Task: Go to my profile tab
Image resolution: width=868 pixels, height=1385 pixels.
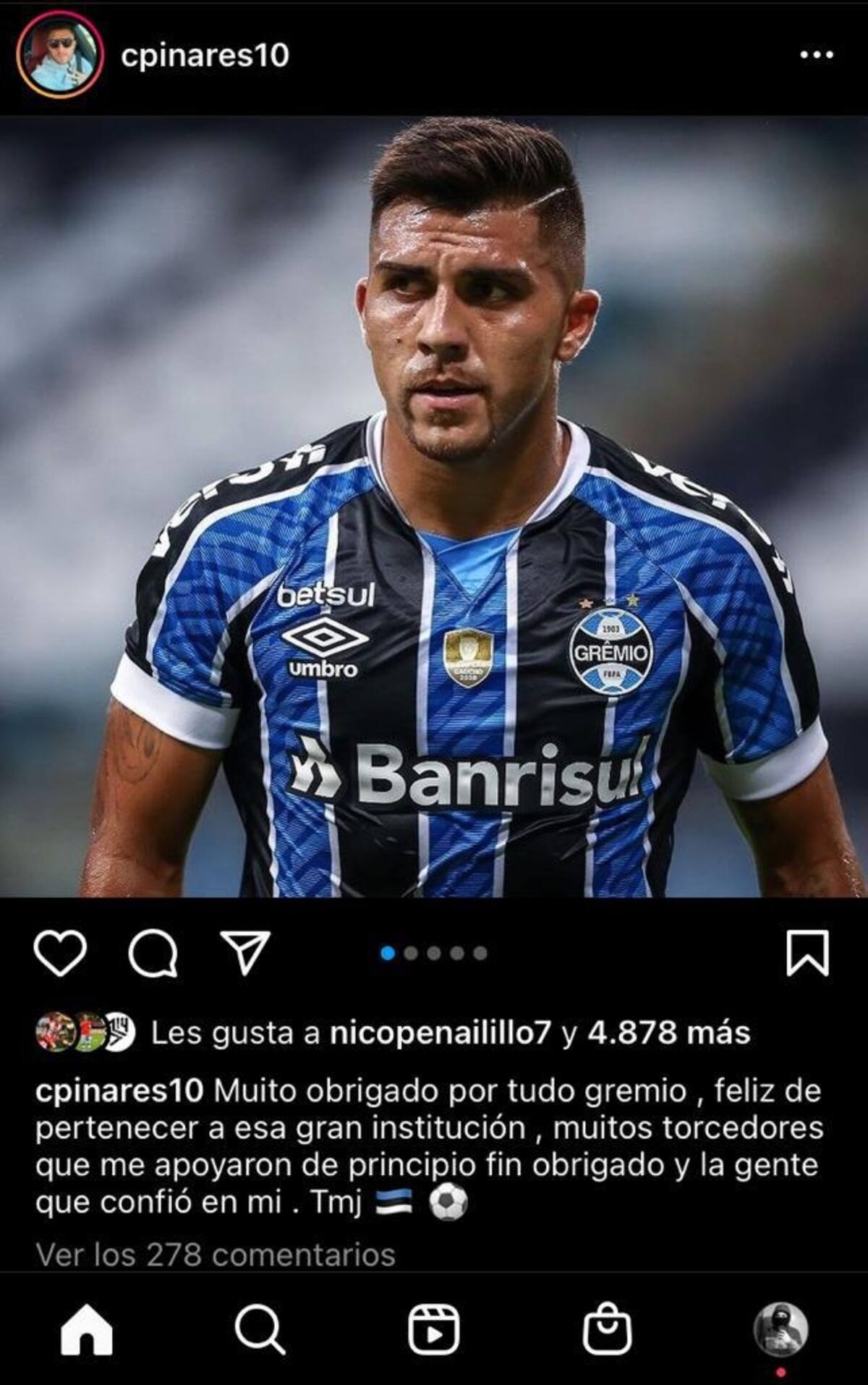Action: 780,1329
